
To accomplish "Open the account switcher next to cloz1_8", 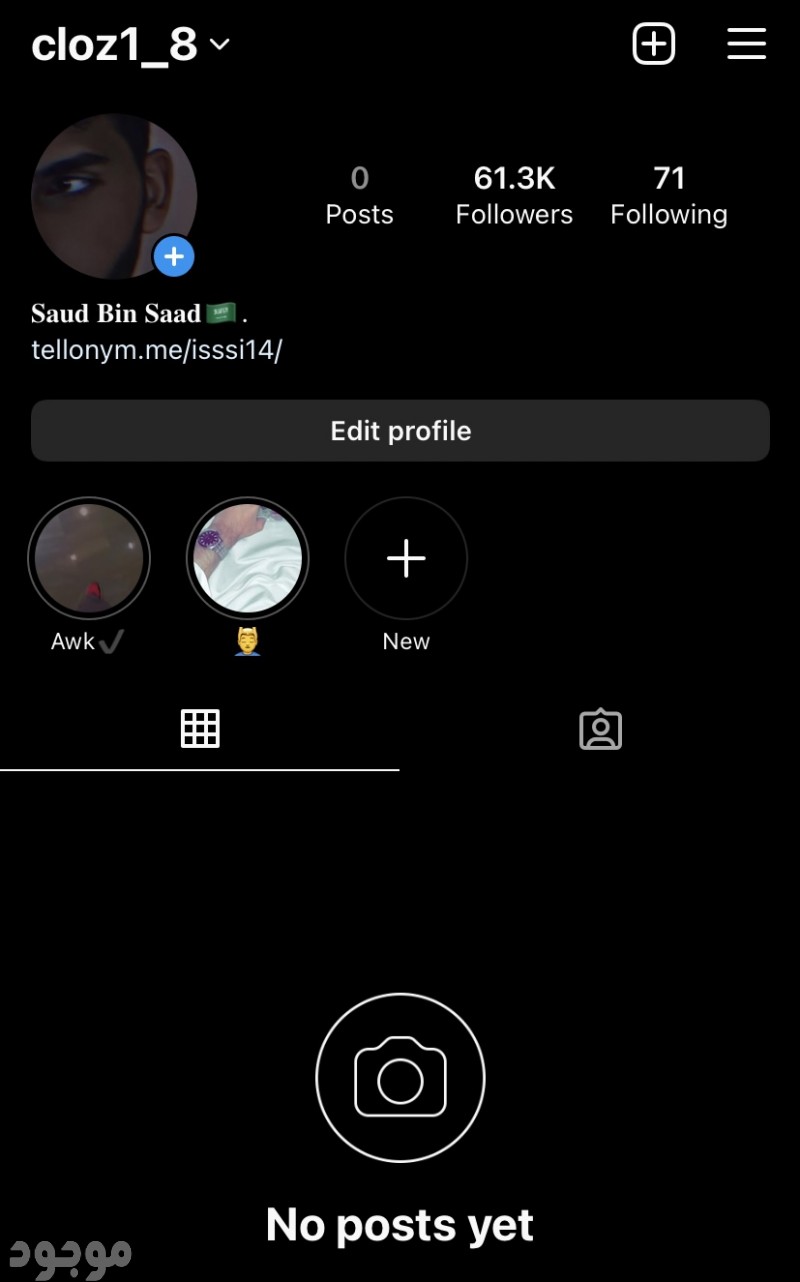I will (220, 45).
